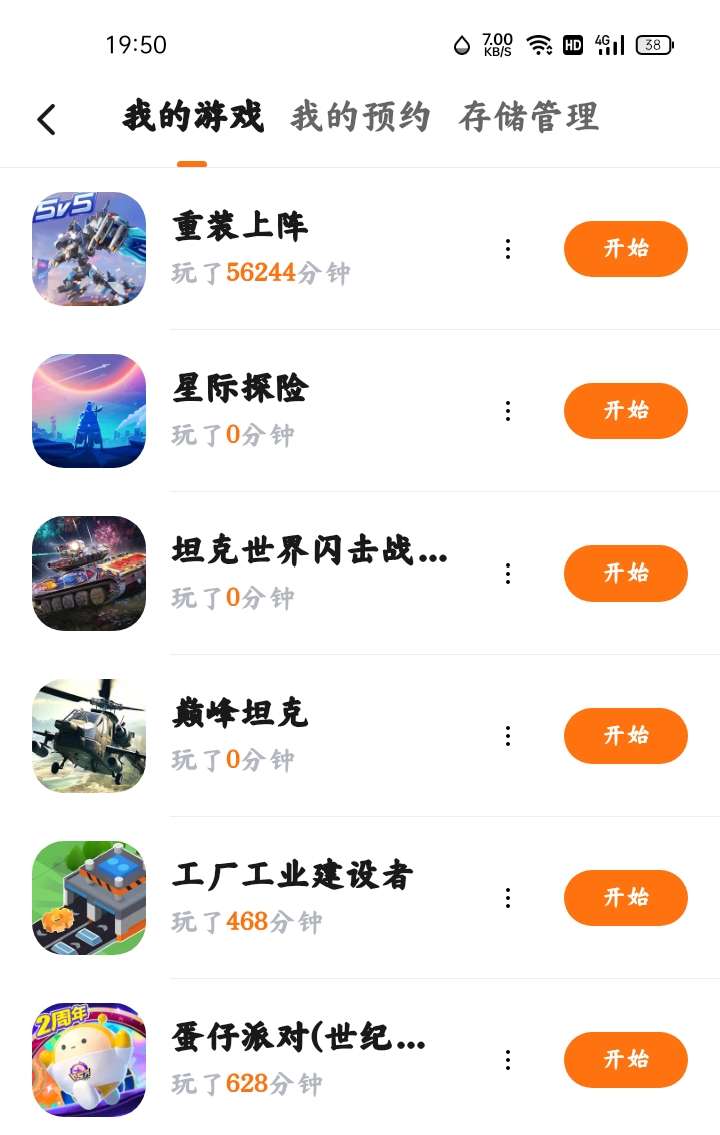This screenshot has height=1135, width=720.
Task: Open more options for 蛋仔派对
Action: click(508, 1060)
